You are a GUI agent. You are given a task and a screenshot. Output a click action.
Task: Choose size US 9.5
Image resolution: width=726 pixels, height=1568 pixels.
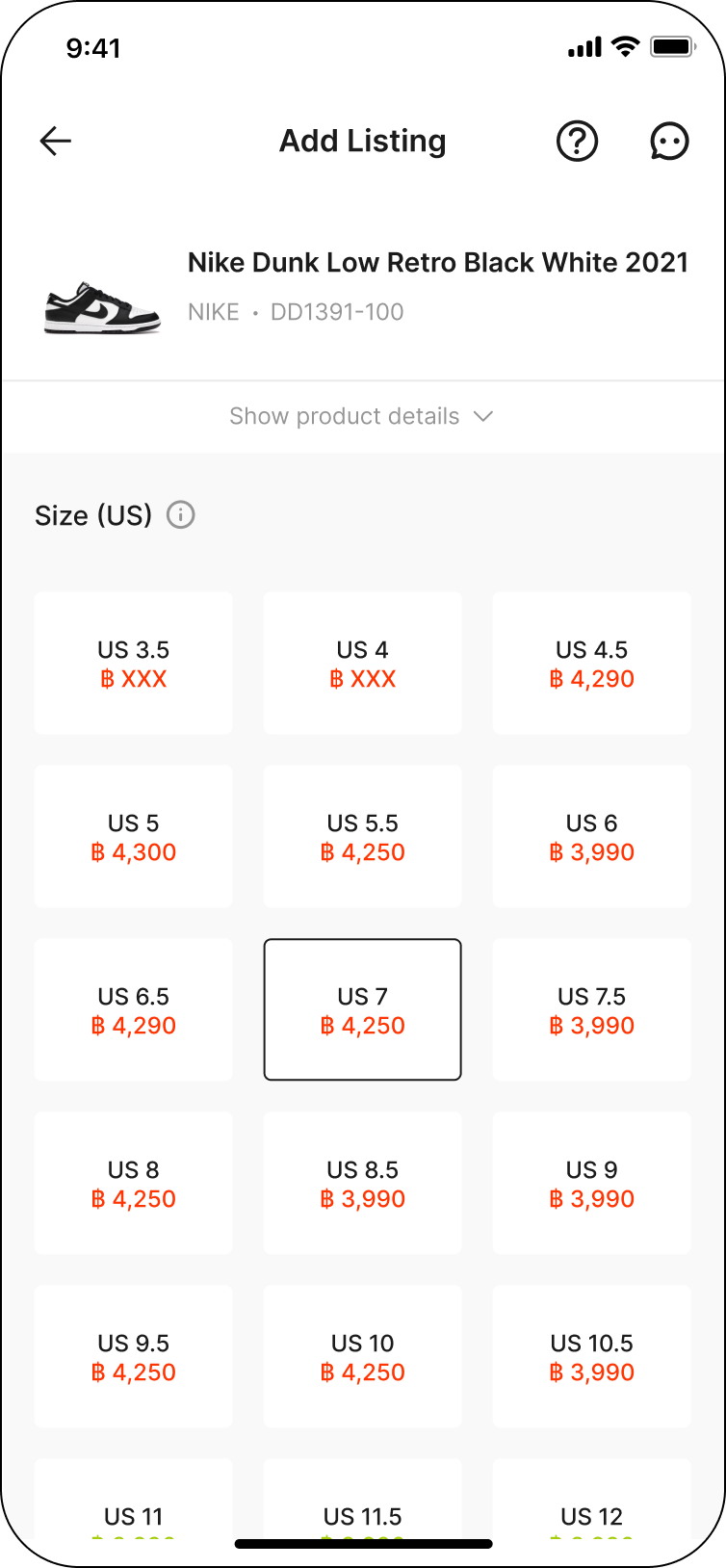click(x=134, y=1357)
